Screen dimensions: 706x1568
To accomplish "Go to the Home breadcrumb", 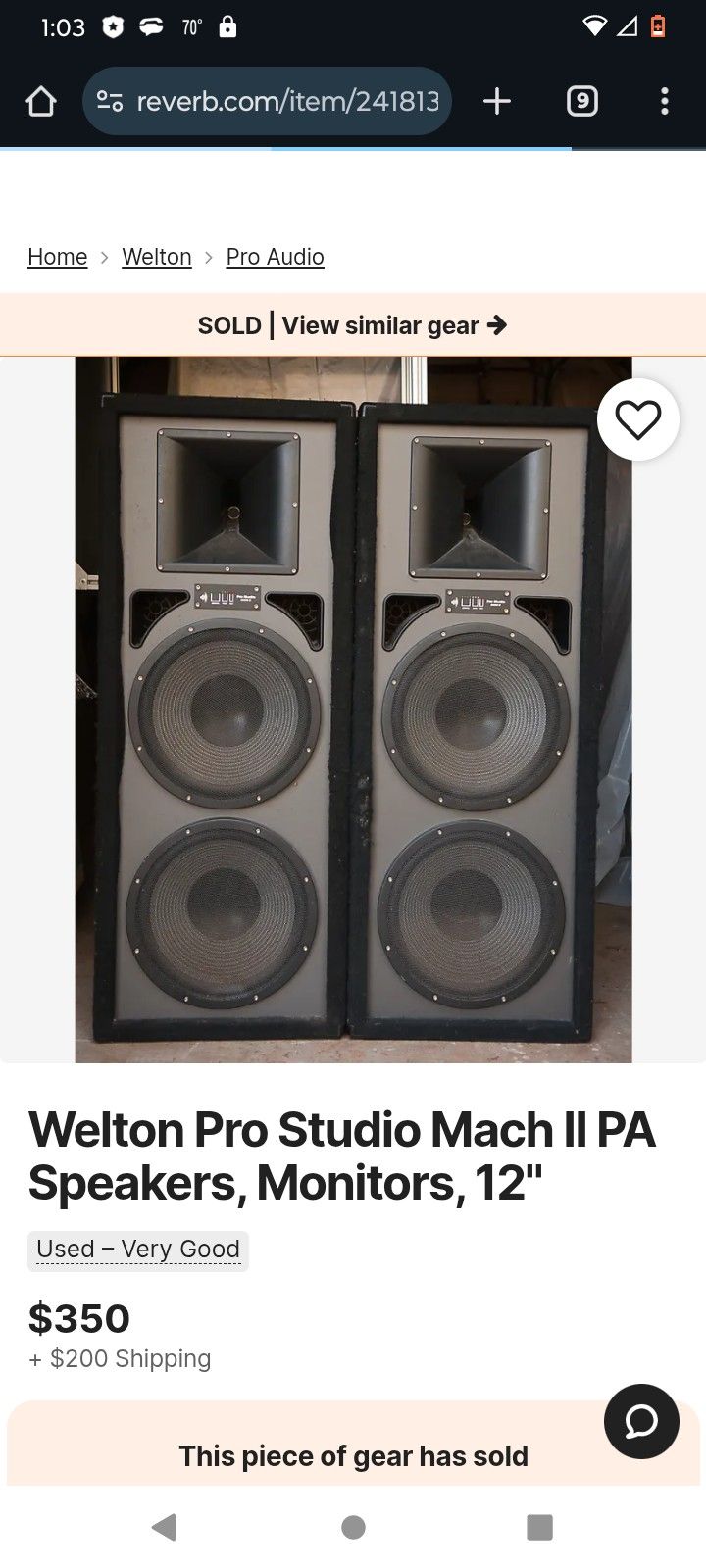I will 57,256.
